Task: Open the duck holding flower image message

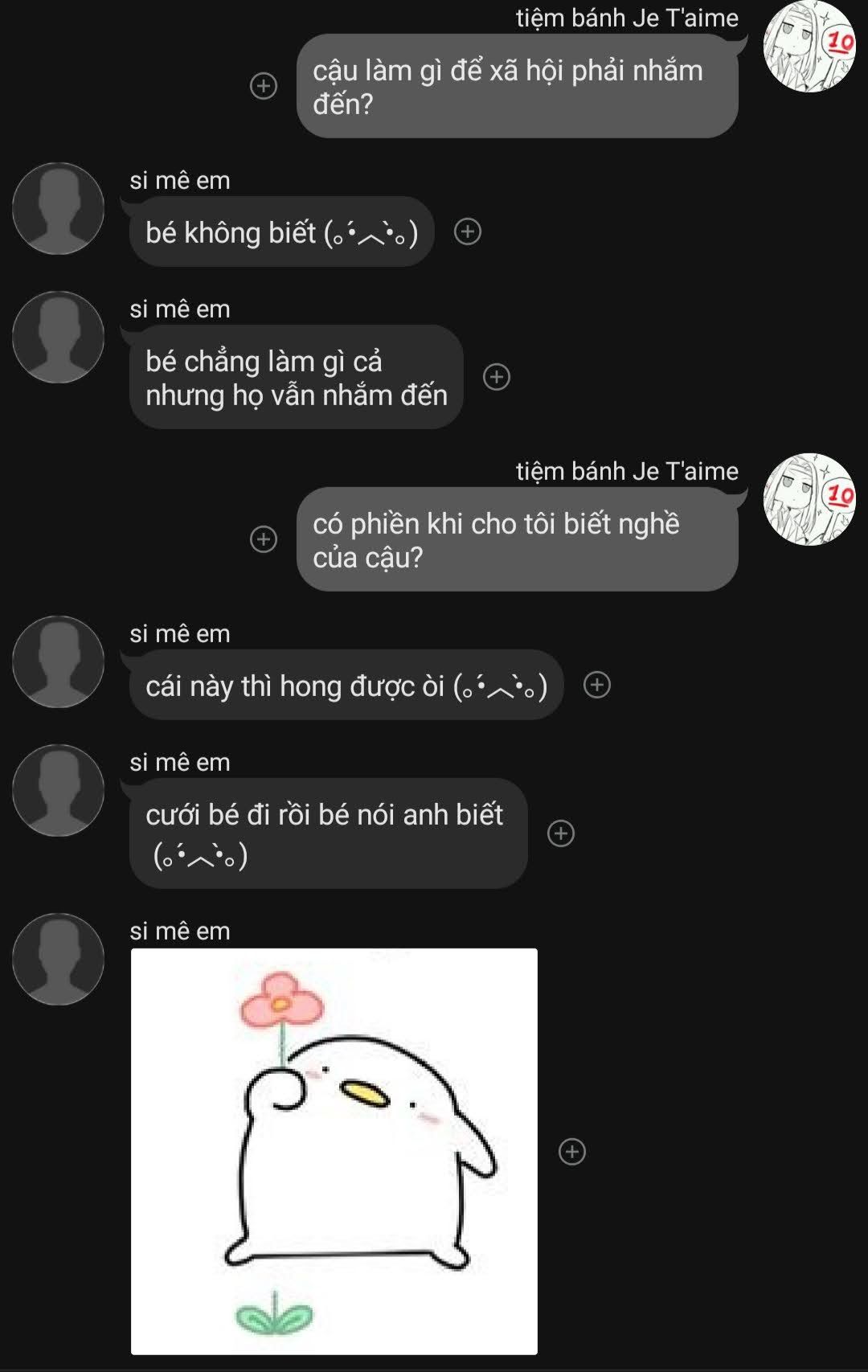Action: tap(334, 1151)
